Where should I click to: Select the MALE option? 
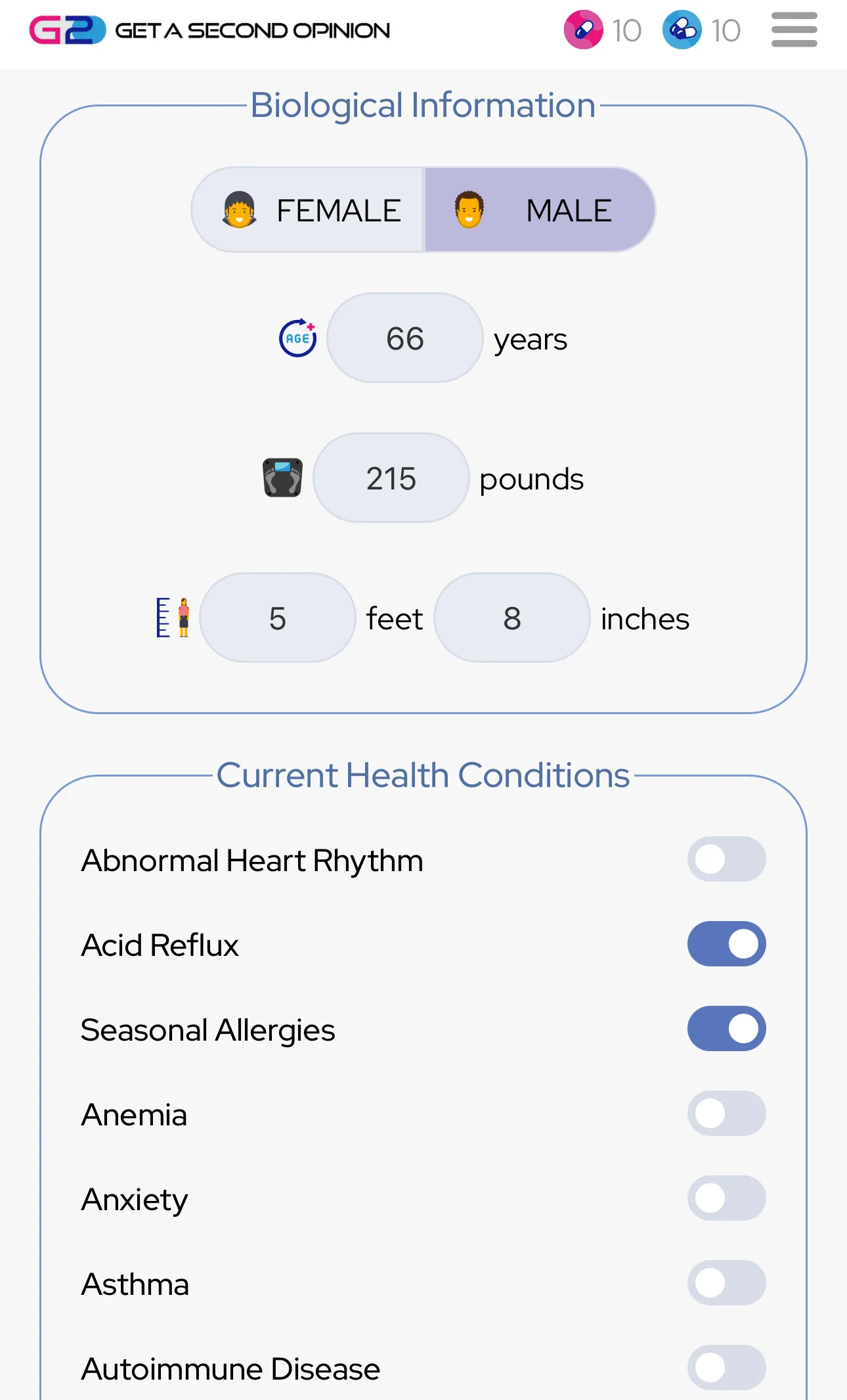click(x=540, y=210)
